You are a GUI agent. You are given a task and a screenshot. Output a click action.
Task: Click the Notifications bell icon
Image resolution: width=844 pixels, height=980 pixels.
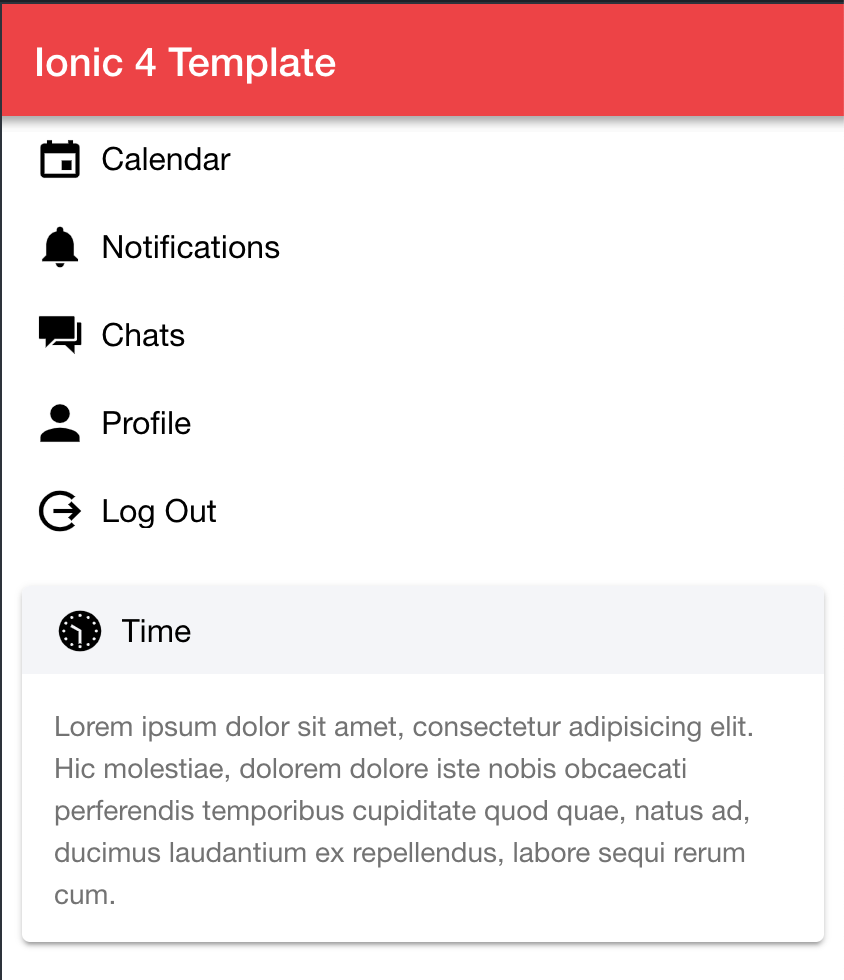click(60, 247)
